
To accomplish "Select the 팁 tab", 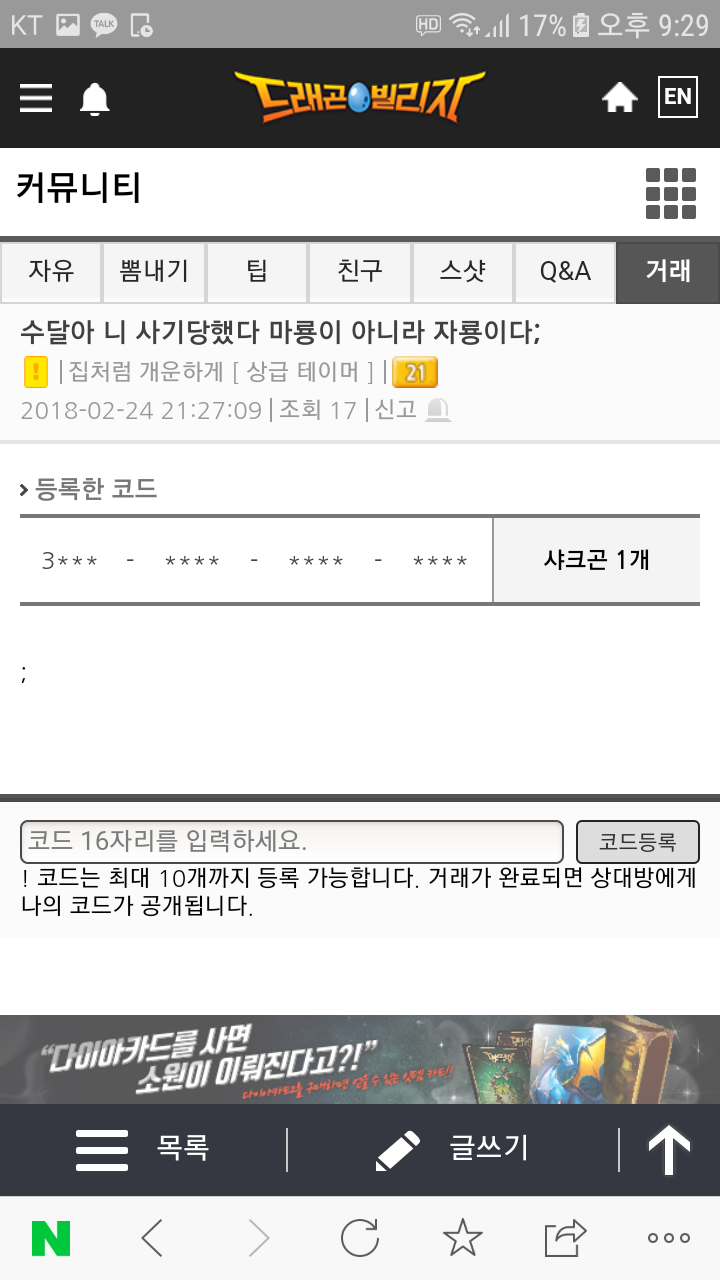I will [x=257, y=271].
